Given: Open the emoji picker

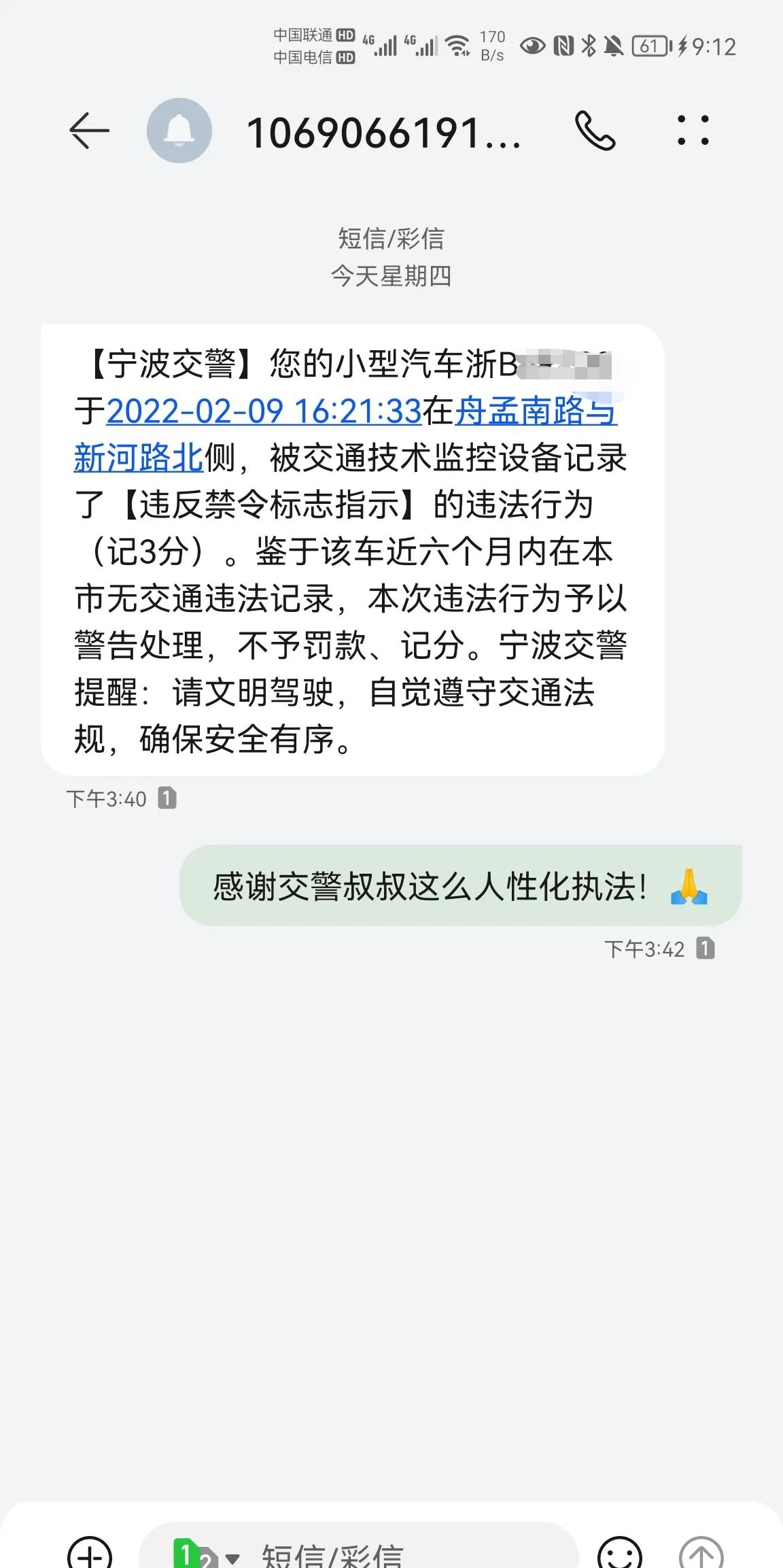Looking at the screenshot, I should pos(620,1554).
